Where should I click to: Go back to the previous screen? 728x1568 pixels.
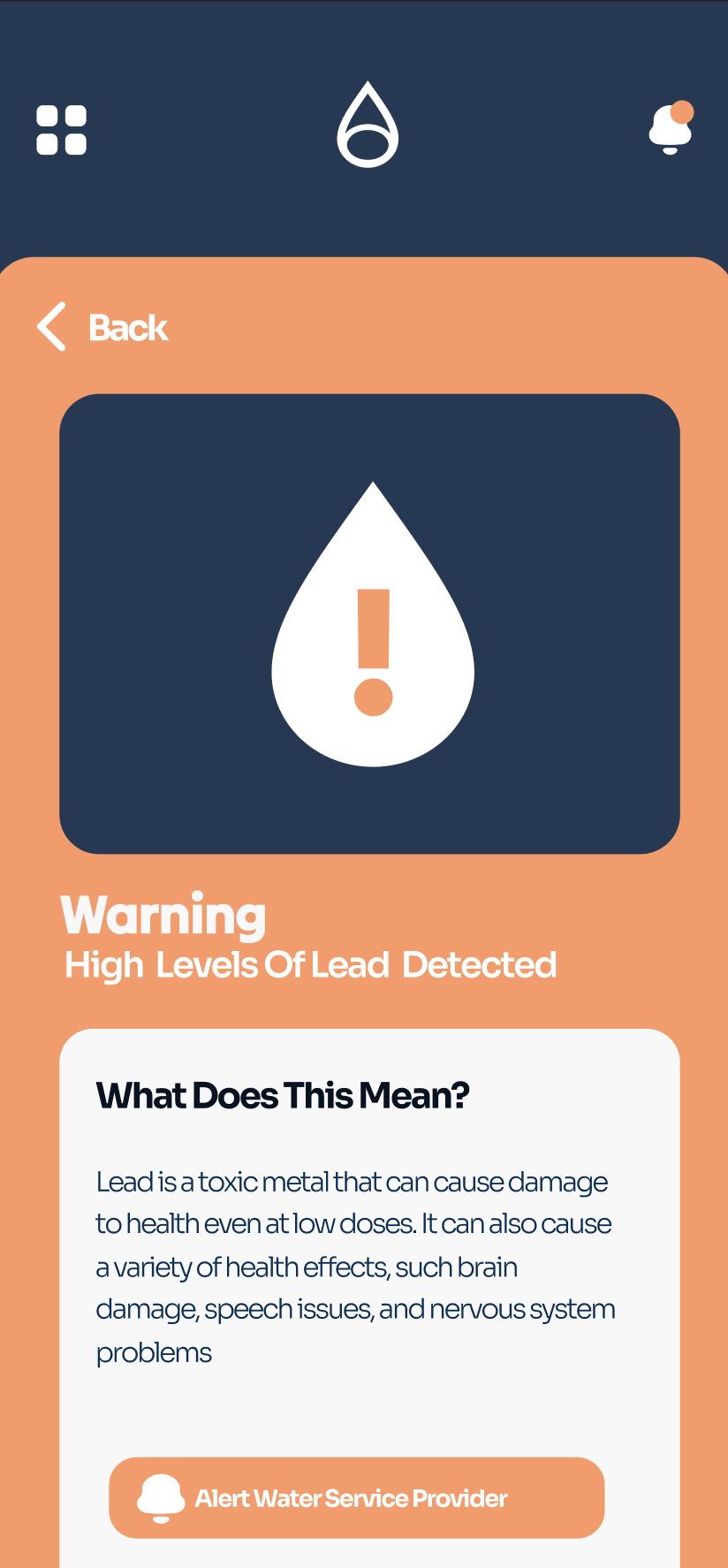[x=102, y=327]
